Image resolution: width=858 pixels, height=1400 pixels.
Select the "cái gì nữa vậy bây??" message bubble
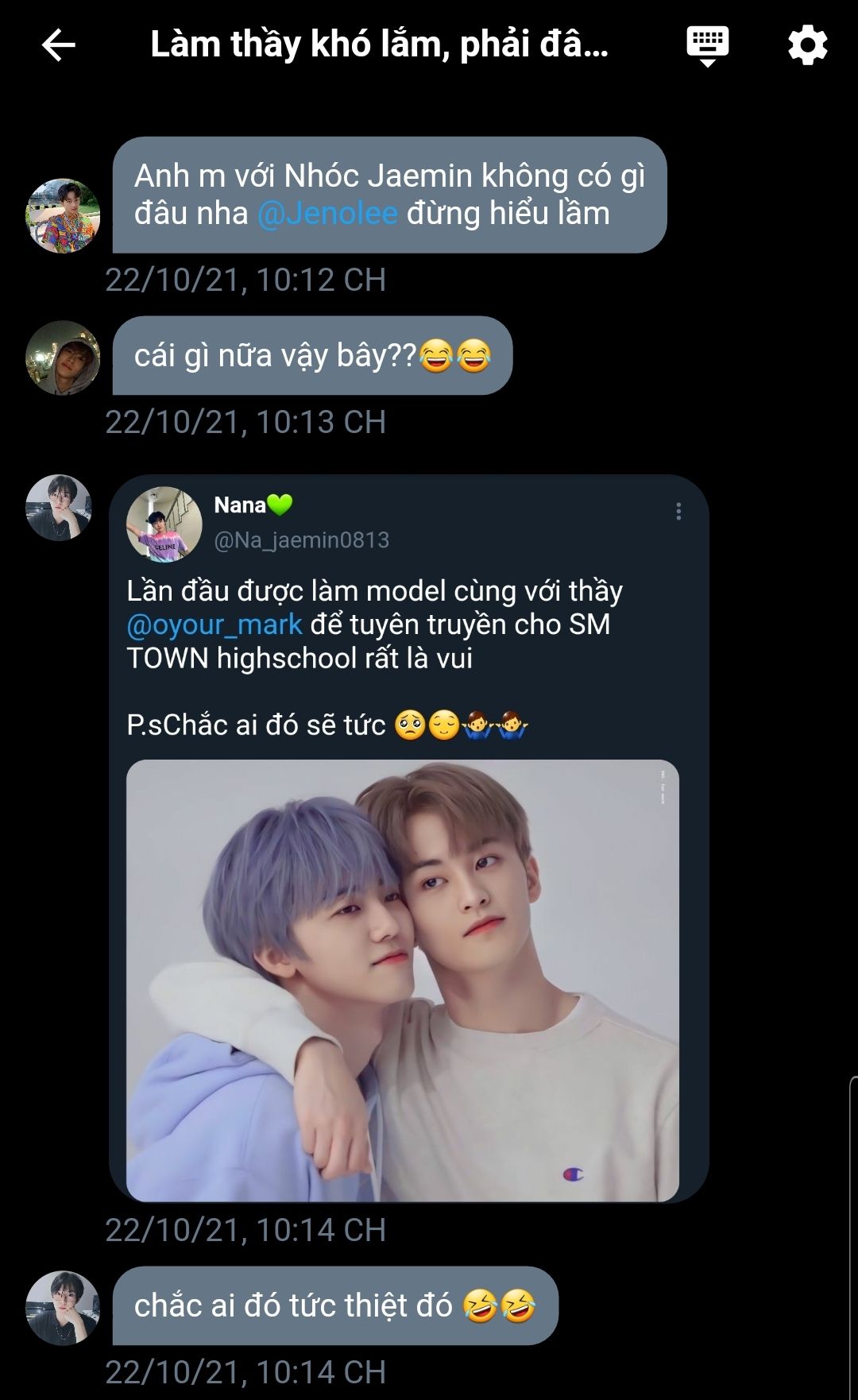311,356
